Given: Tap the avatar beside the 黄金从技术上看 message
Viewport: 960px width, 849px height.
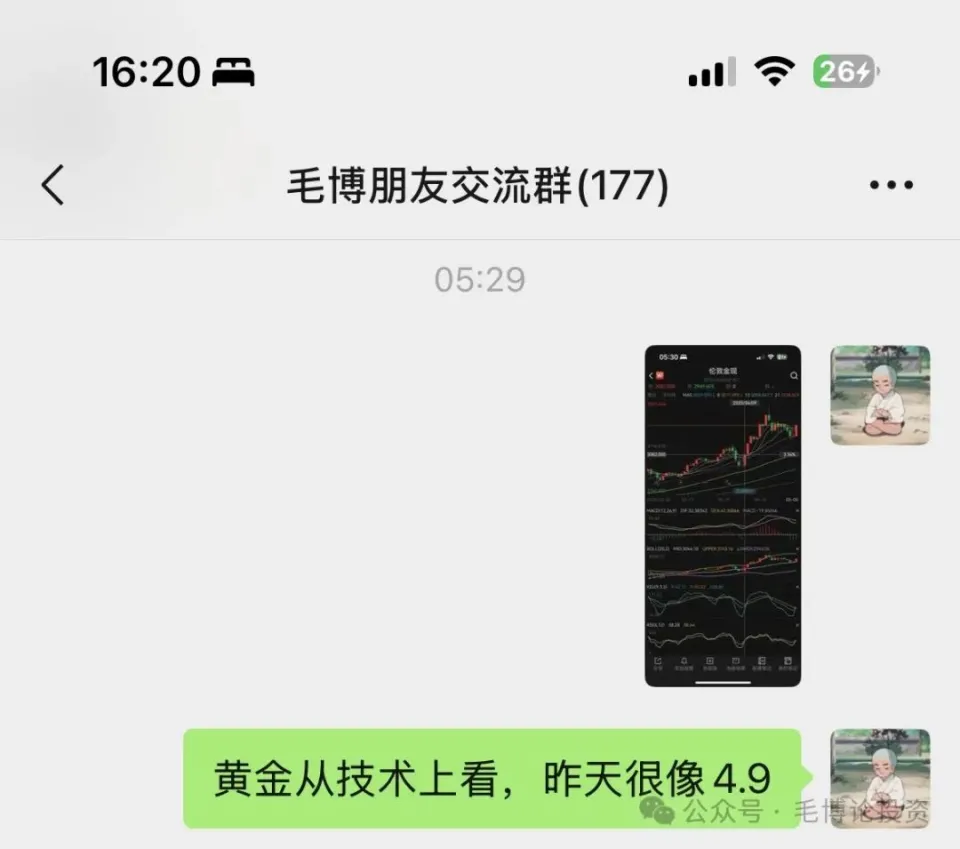Looking at the screenshot, I should pyautogui.click(x=880, y=777).
